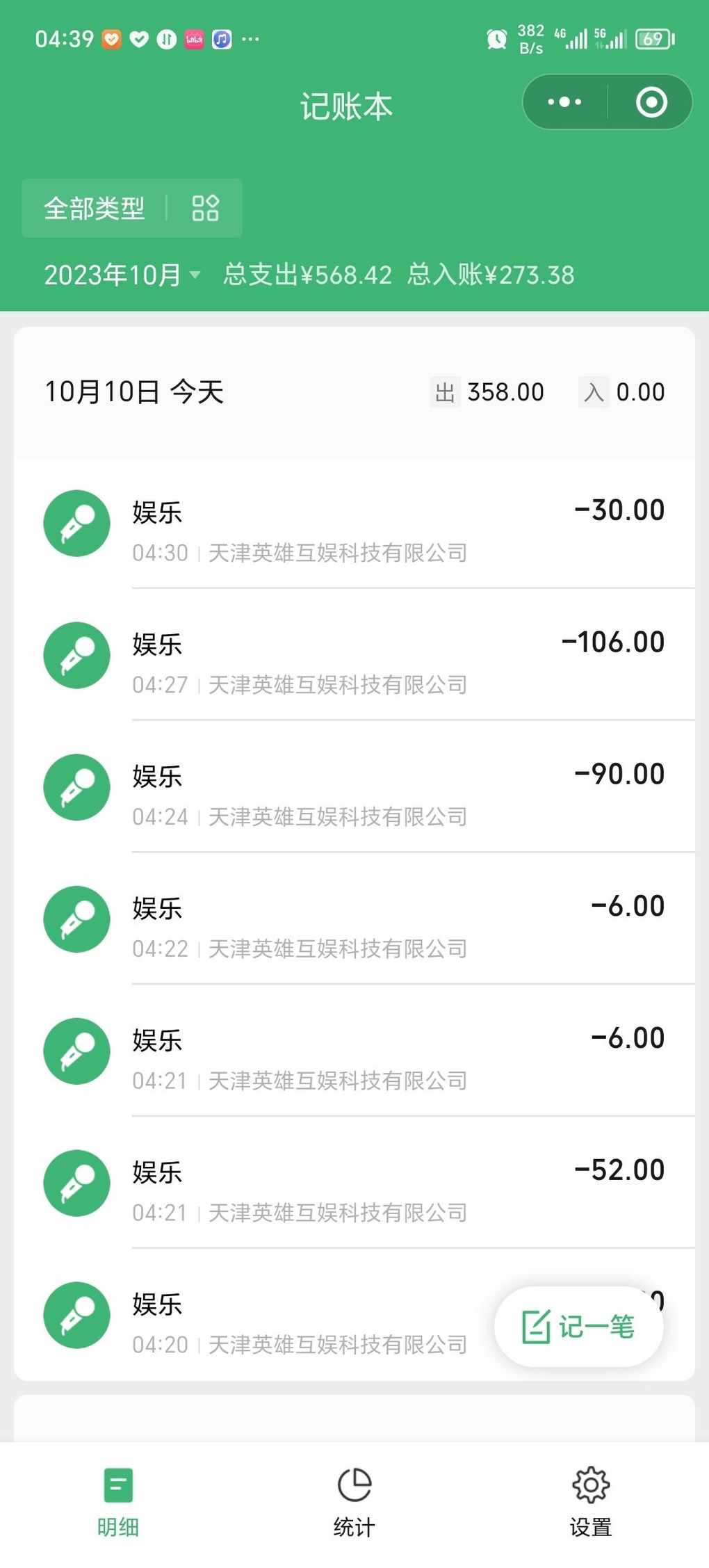709x1568 pixels.
Task: Open the mini program's more options menu
Action: 564,102
